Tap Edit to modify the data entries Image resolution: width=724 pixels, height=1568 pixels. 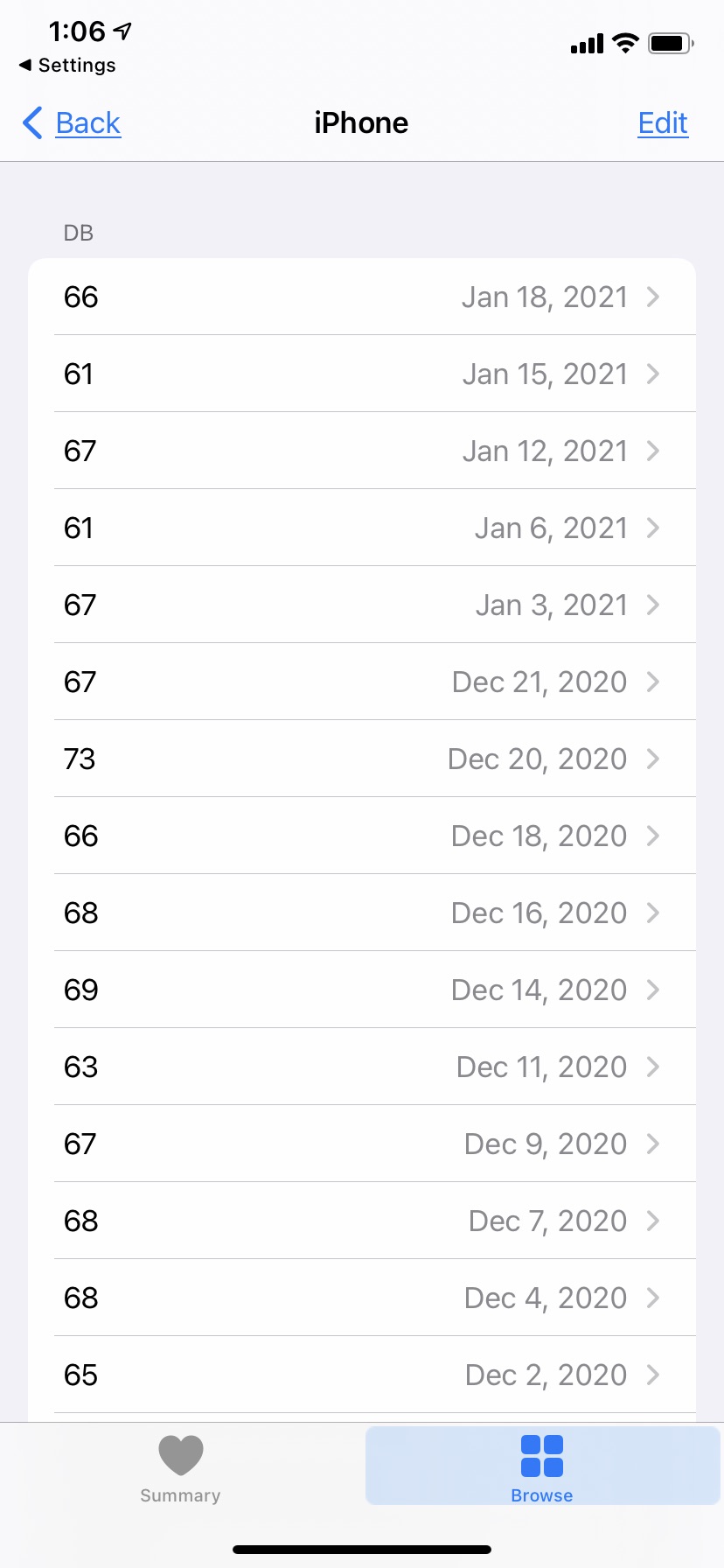663,122
